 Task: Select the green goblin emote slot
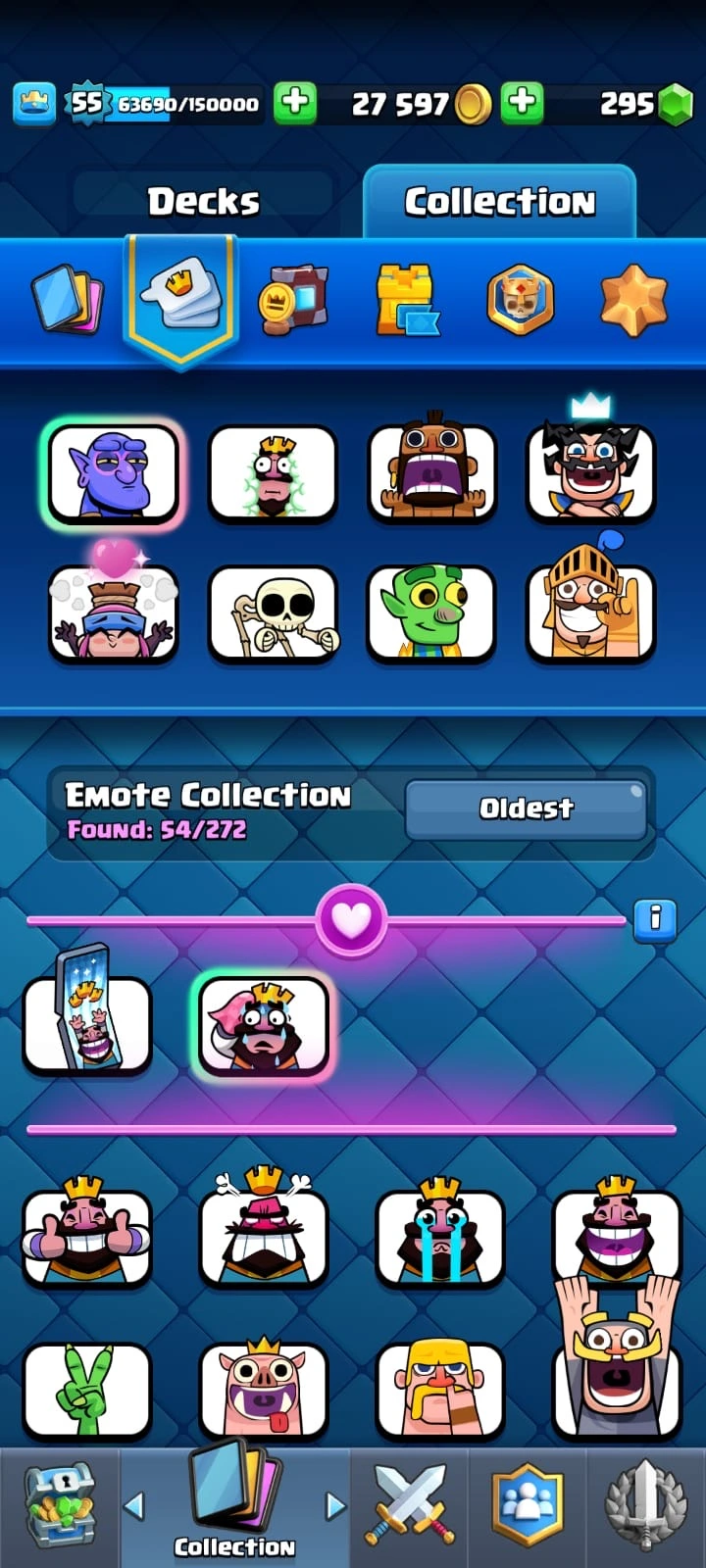431,613
